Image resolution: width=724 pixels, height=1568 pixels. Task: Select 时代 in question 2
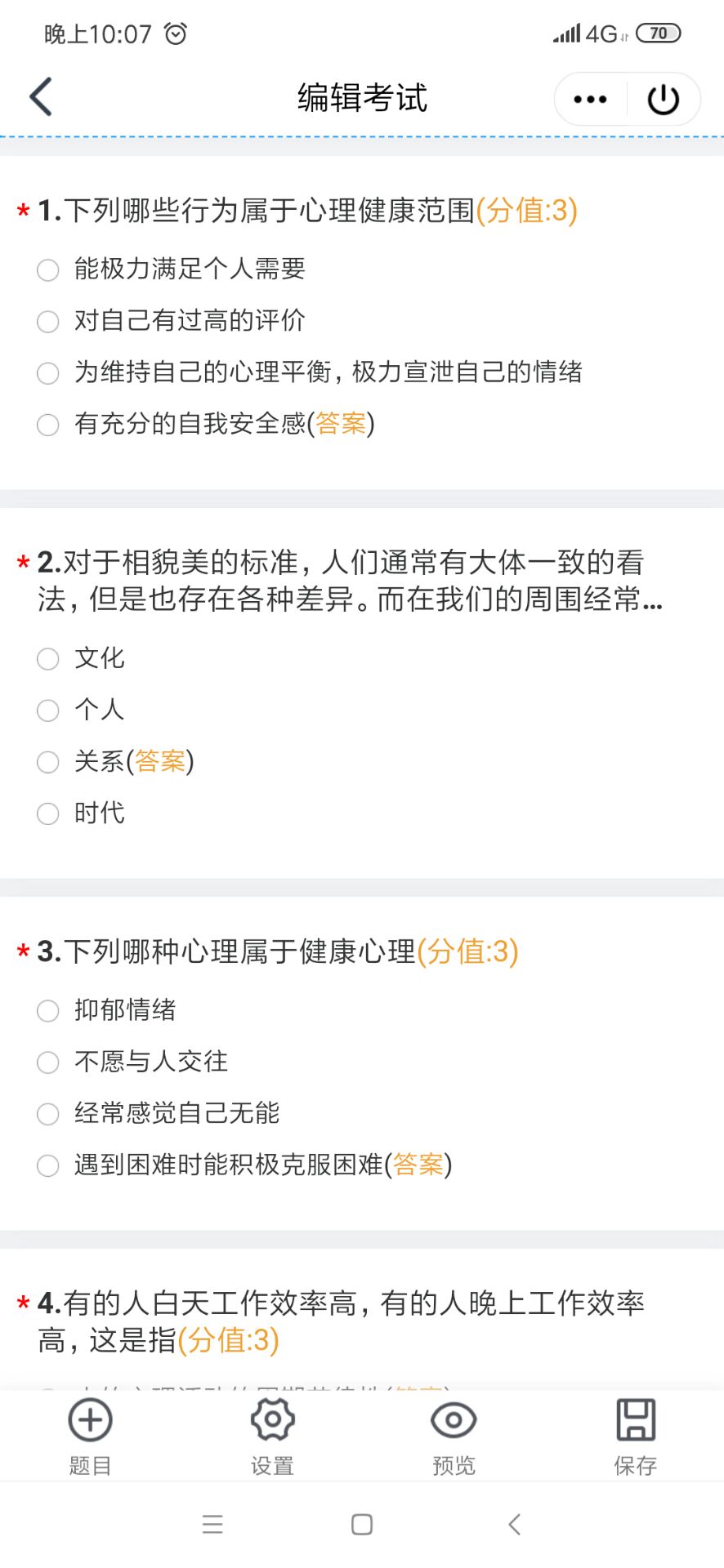[48, 813]
